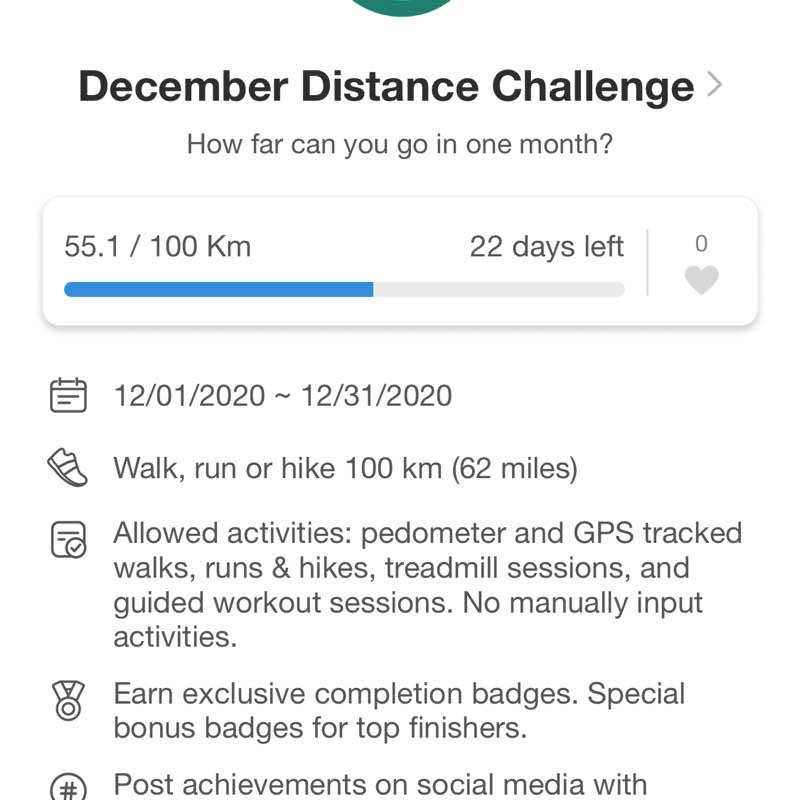Like the challenge with the heart icon

tap(701, 280)
